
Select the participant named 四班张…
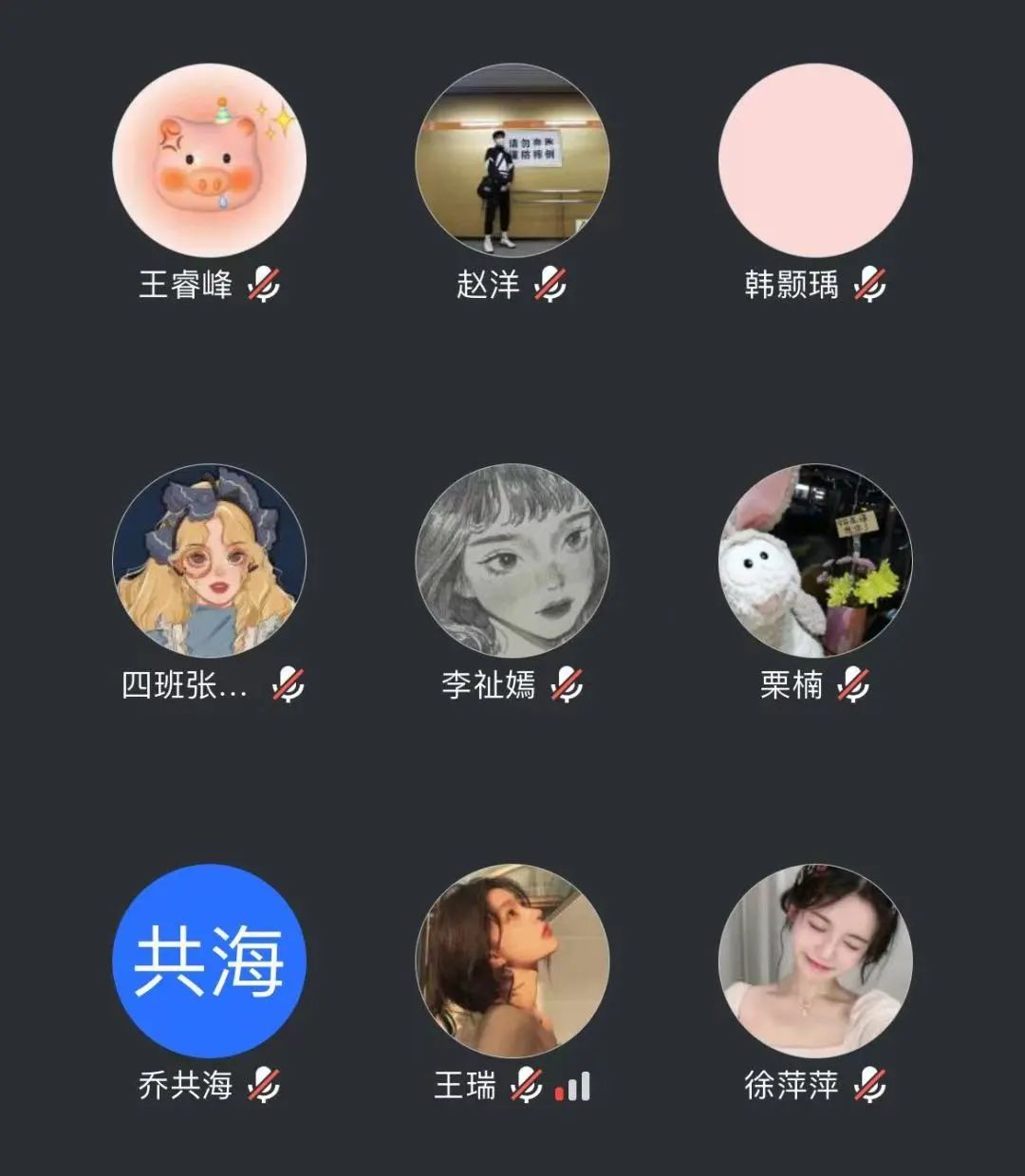click(x=209, y=561)
